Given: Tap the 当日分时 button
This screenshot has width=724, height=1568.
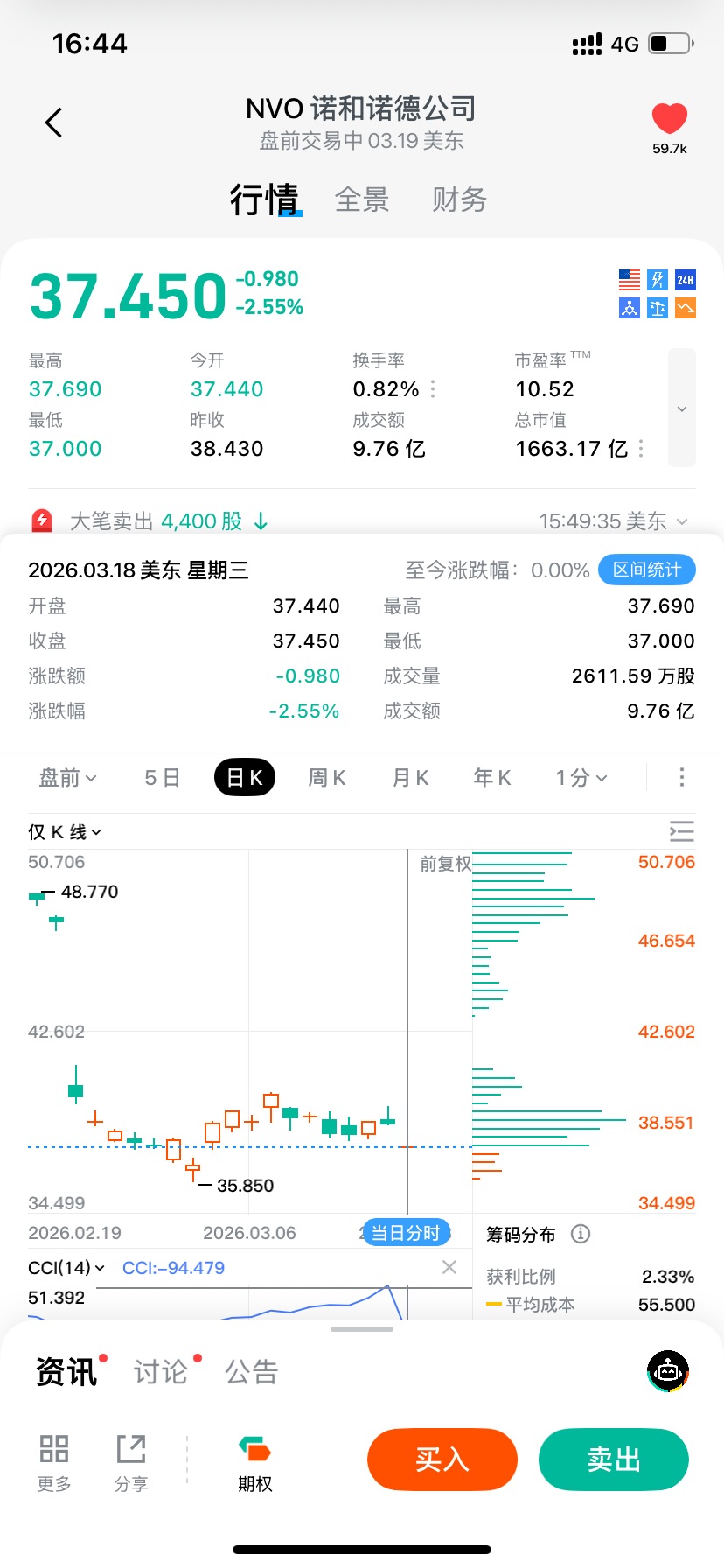Looking at the screenshot, I should [406, 1233].
